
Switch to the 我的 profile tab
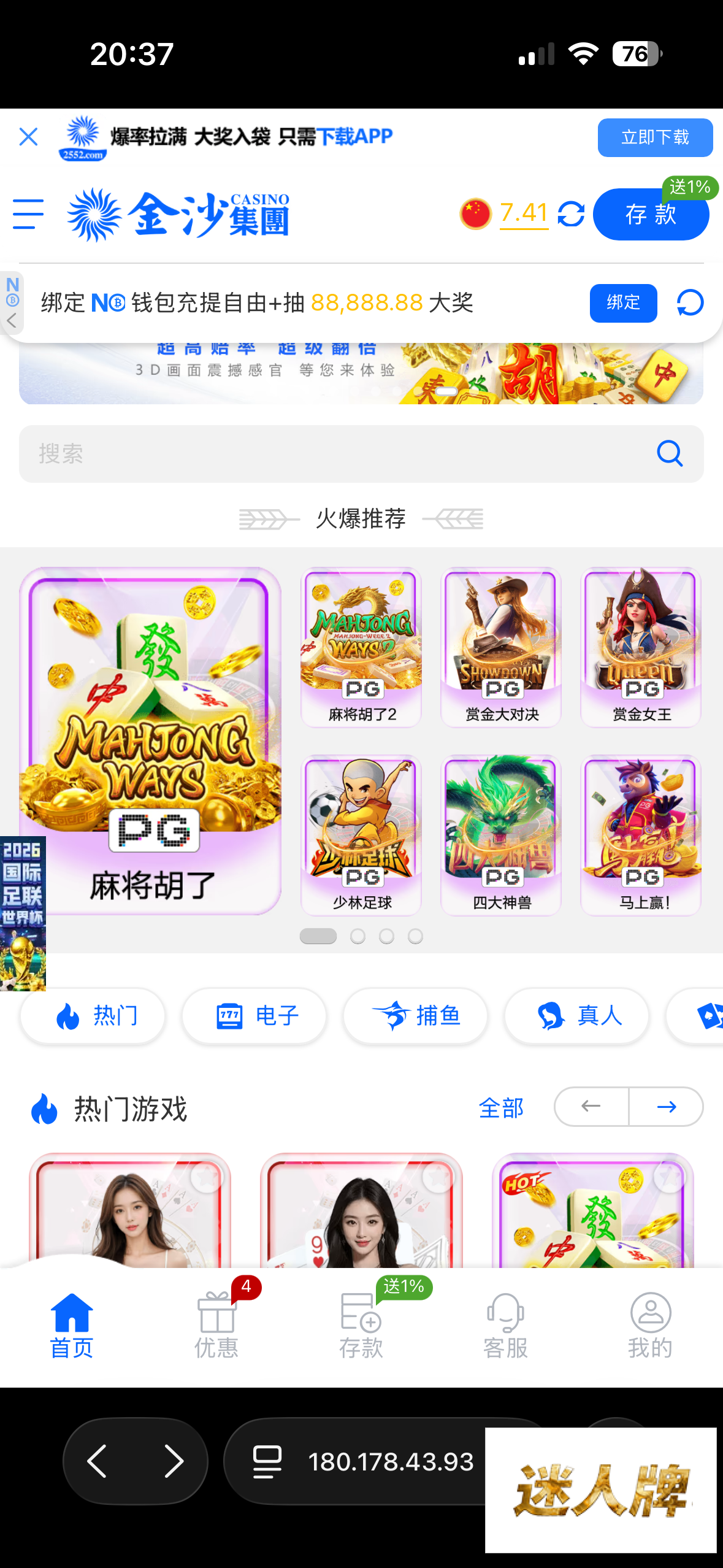tap(650, 1325)
